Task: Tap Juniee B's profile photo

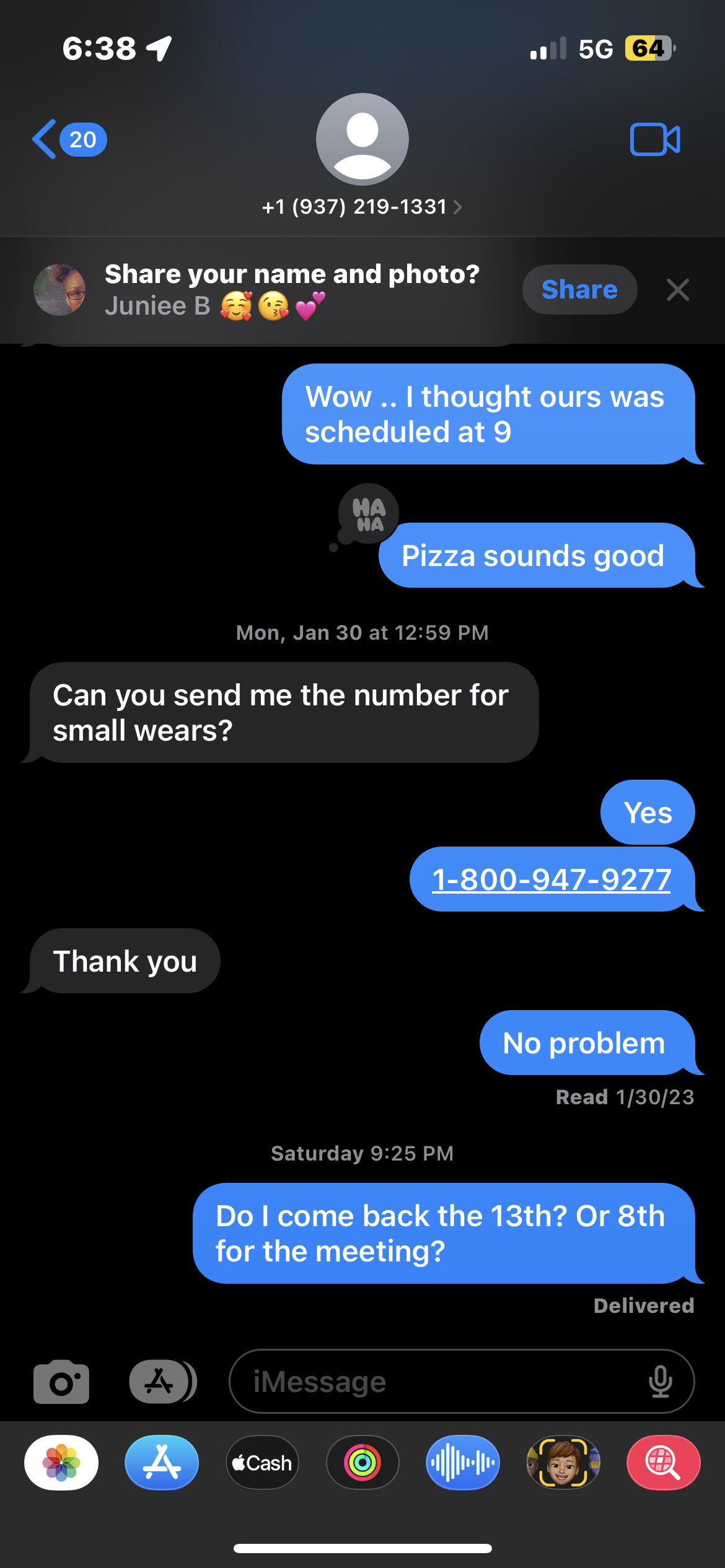Action: [x=59, y=289]
